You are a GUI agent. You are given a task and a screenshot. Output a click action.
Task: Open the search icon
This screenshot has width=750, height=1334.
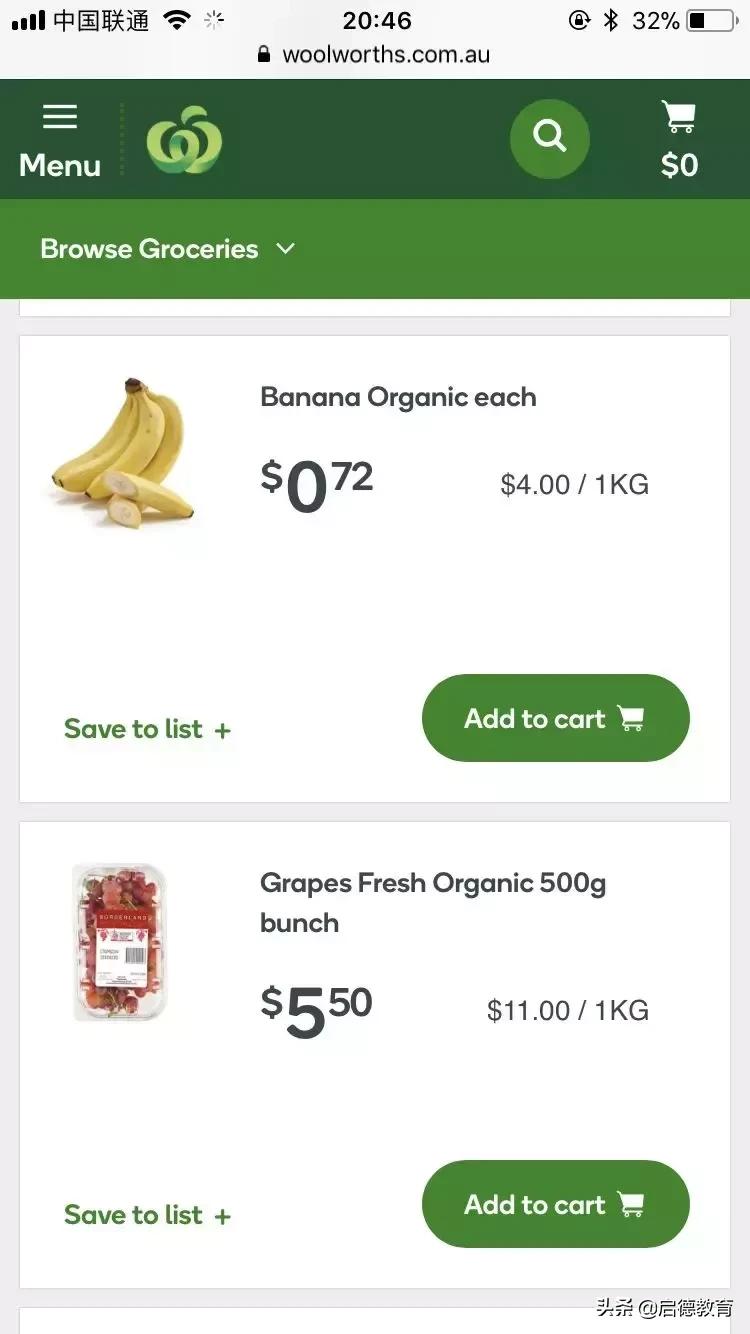point(549,137)
